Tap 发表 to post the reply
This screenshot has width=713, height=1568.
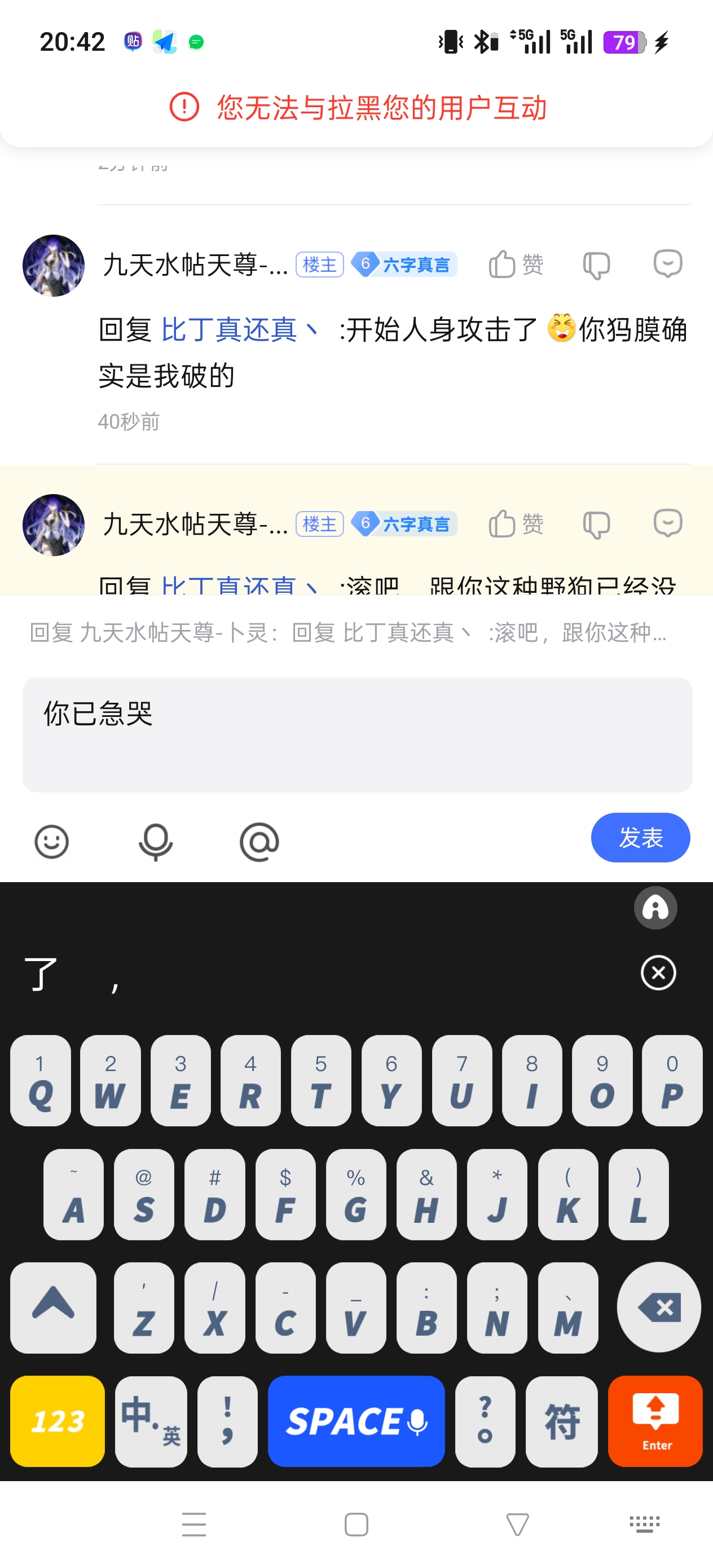(640, 837)
